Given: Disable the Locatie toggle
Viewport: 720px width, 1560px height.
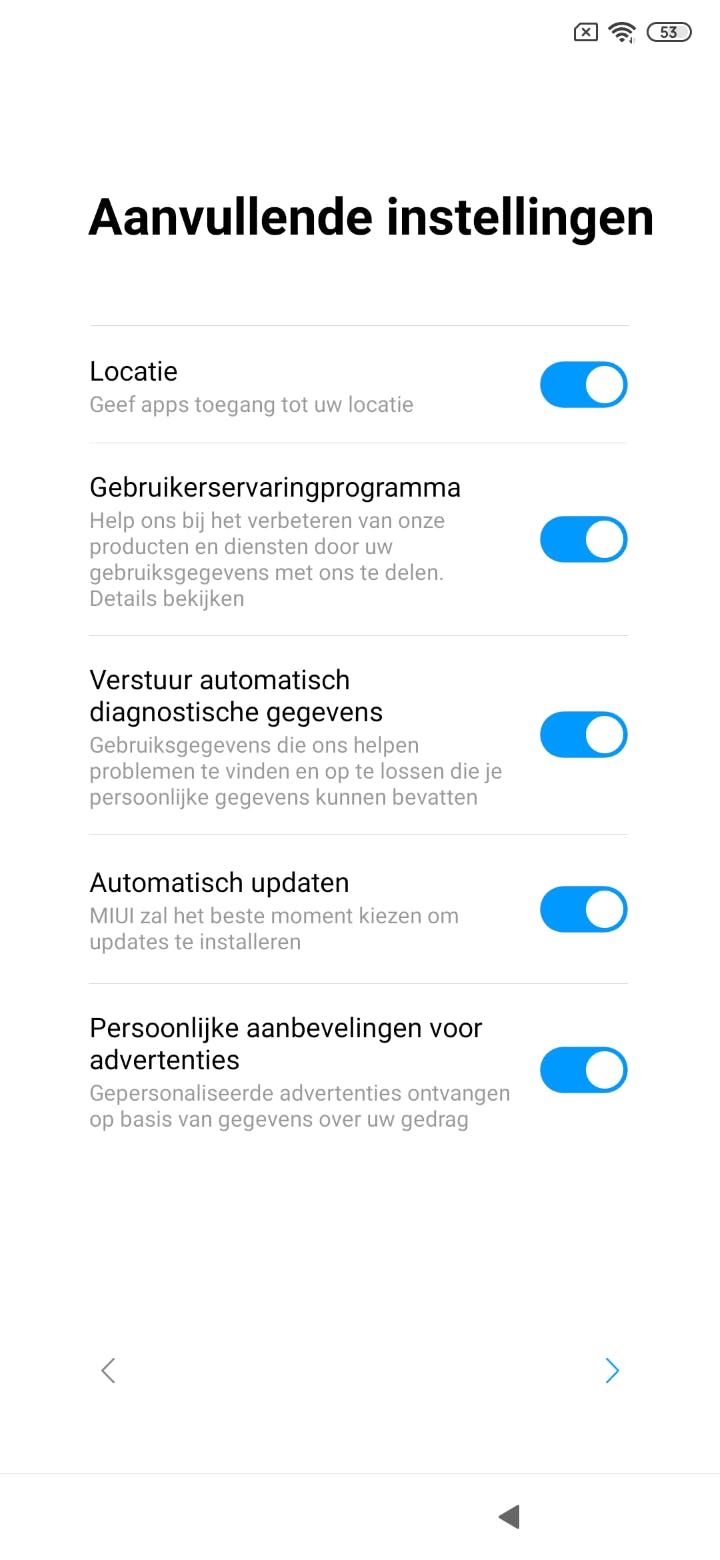Looking at the screenshot, I should 583,384.
